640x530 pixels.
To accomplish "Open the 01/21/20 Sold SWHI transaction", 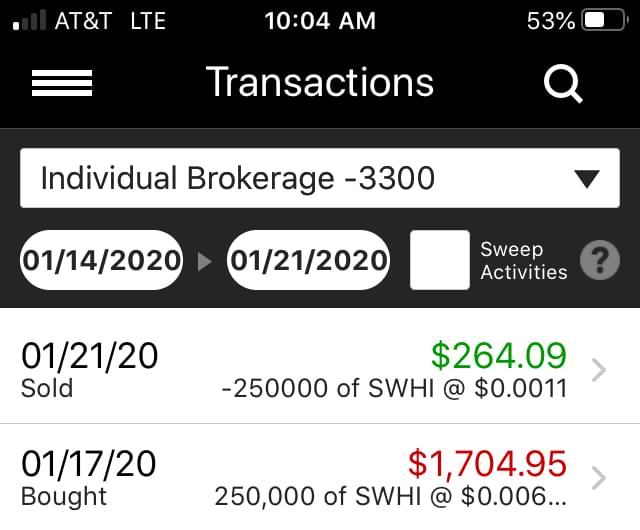I will pos(320,370).
